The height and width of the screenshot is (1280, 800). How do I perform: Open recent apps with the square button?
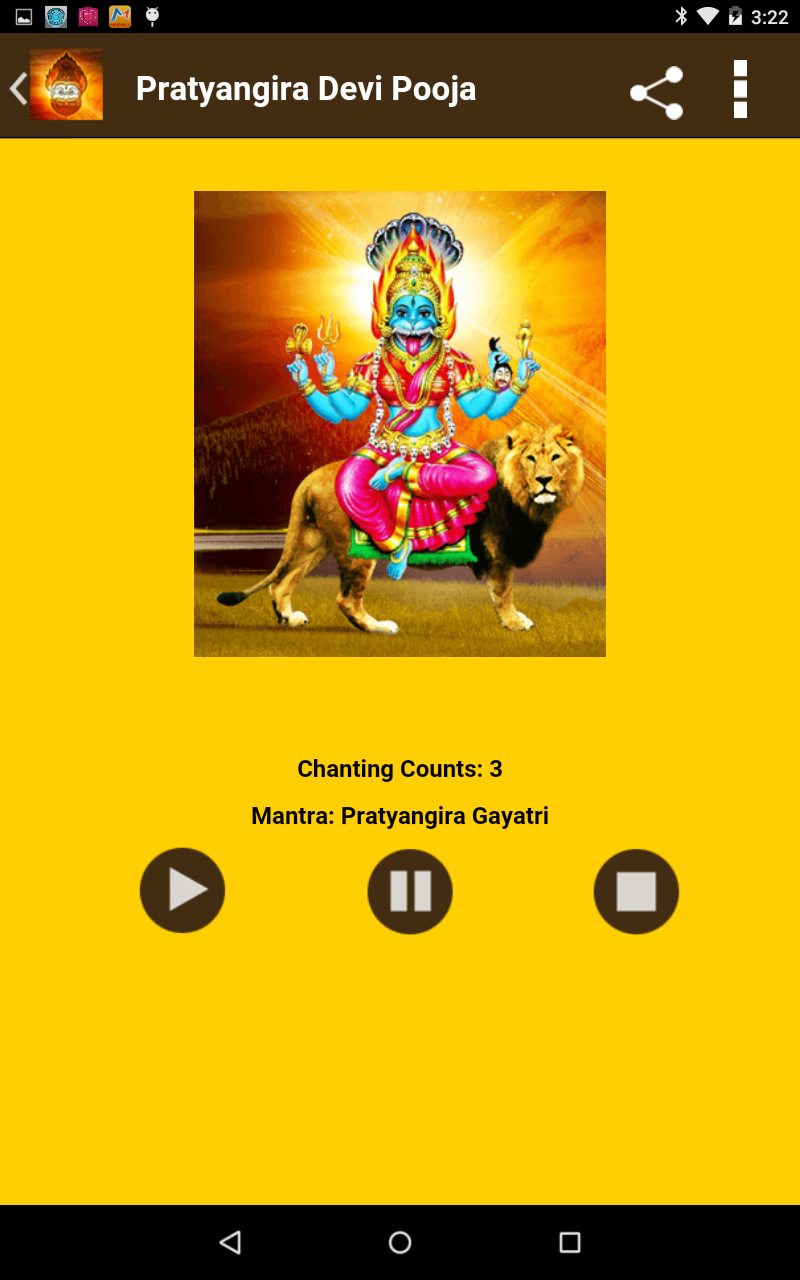pos(568,1242)
